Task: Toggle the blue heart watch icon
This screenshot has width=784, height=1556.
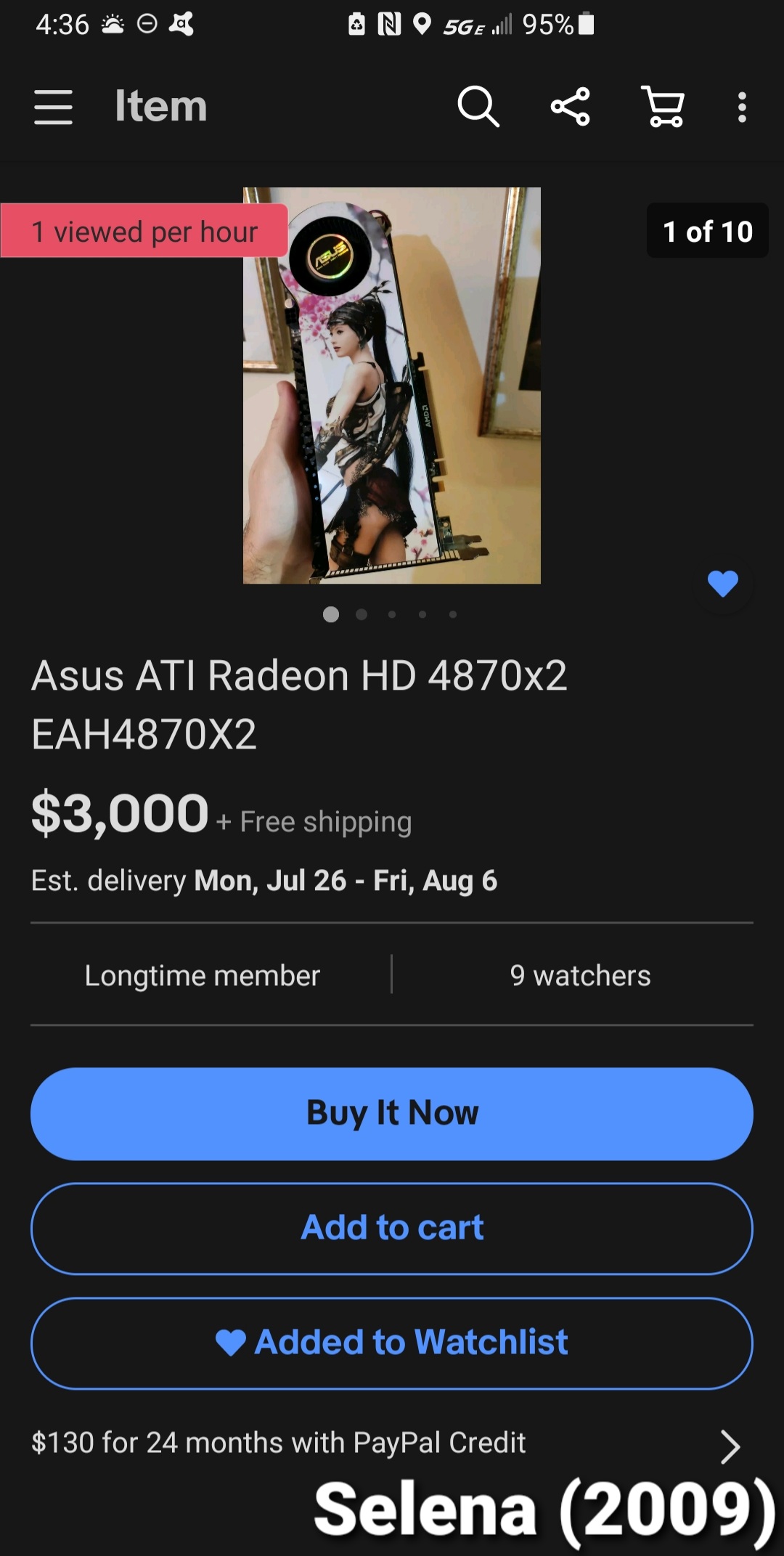Action: coord(723,584)
